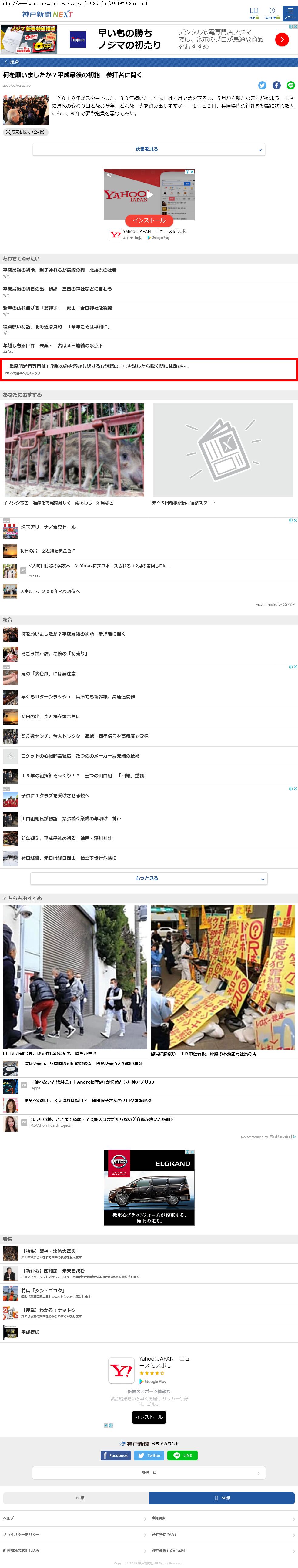Open the 北播磨の社寺 hatsumode article
This screenshot has height=1568, width=298.
(60, 270)
